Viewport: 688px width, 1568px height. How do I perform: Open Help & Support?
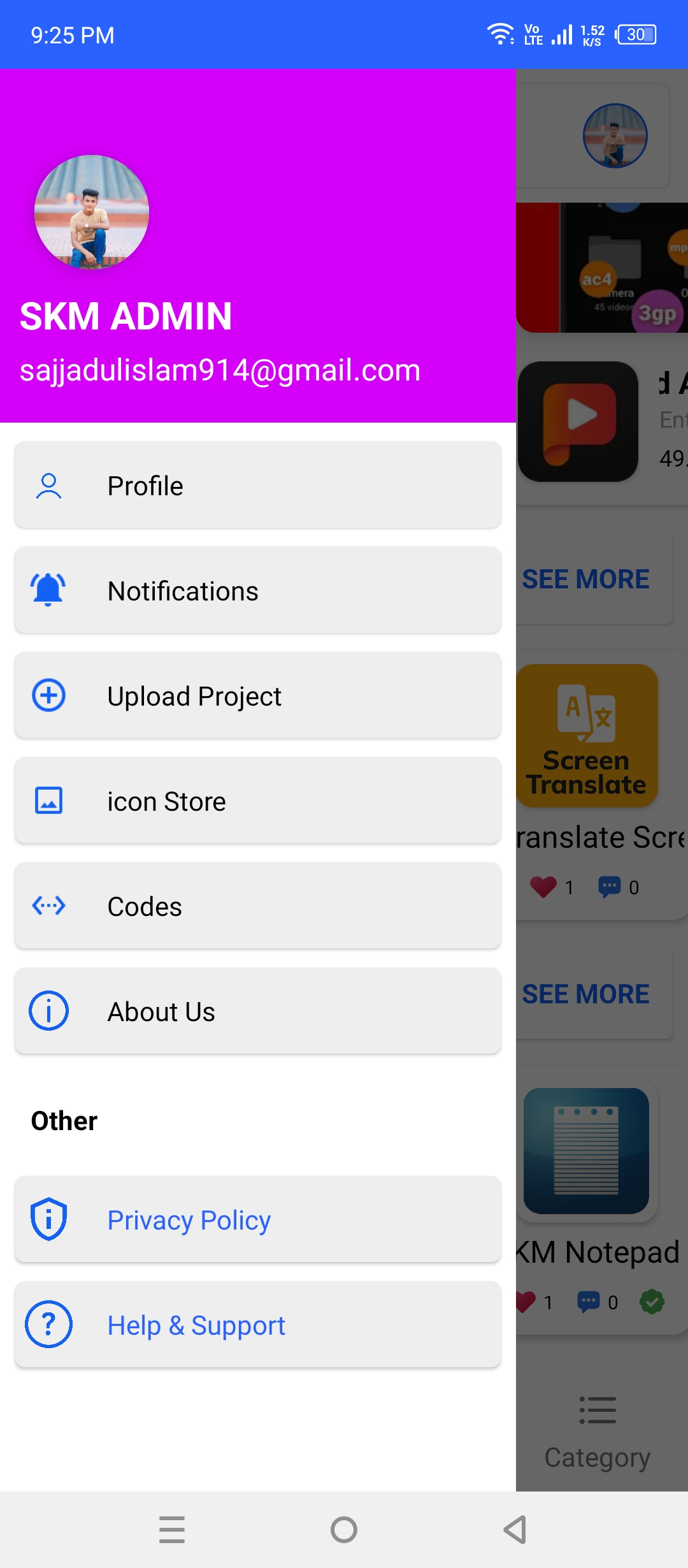(x=258, y=1325)
